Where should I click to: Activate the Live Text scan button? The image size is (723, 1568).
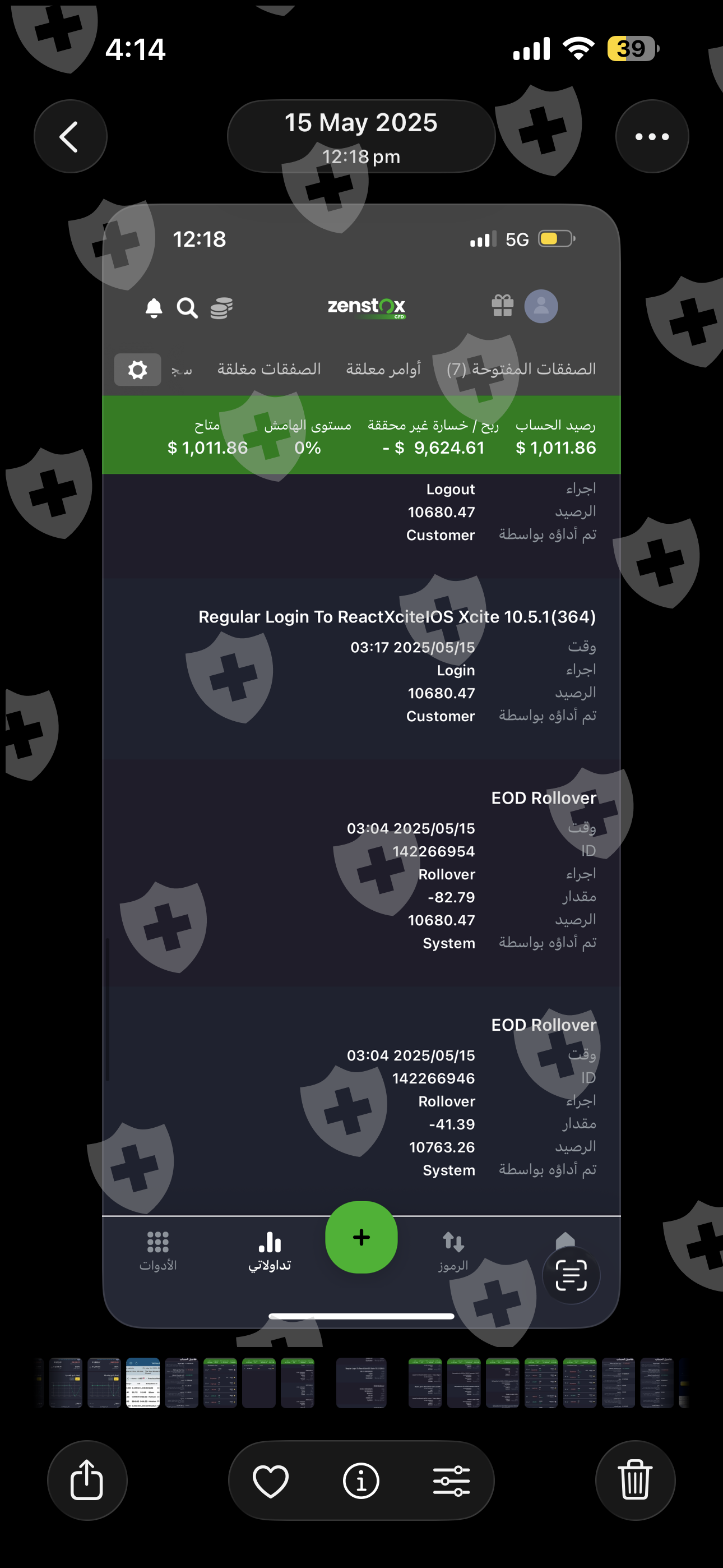pyautogui.click(x=571, y=1275)
